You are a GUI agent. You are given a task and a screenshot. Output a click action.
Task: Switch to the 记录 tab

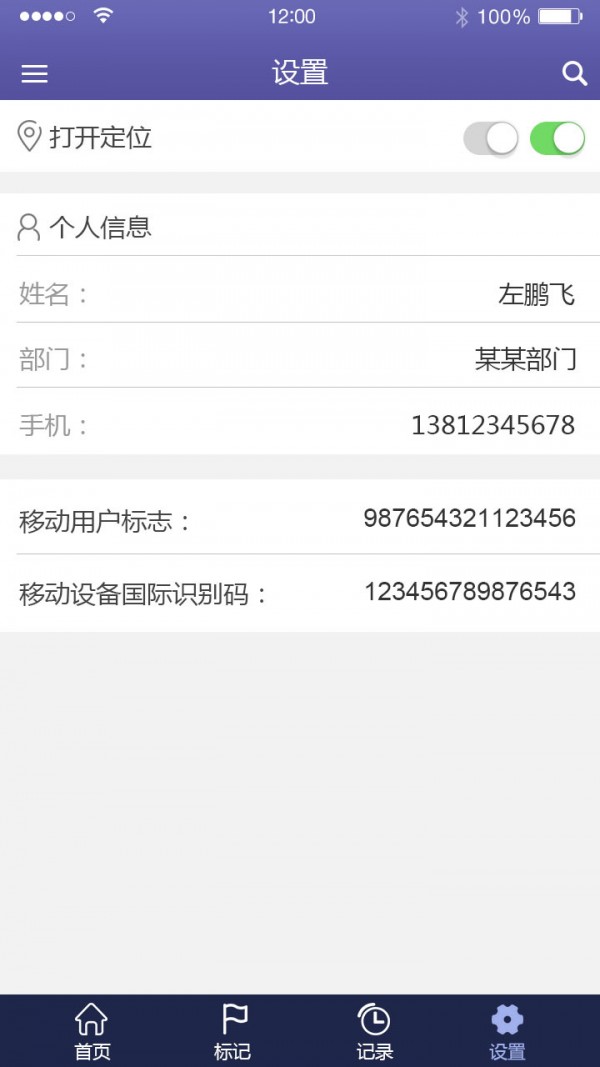[374, 1031]
